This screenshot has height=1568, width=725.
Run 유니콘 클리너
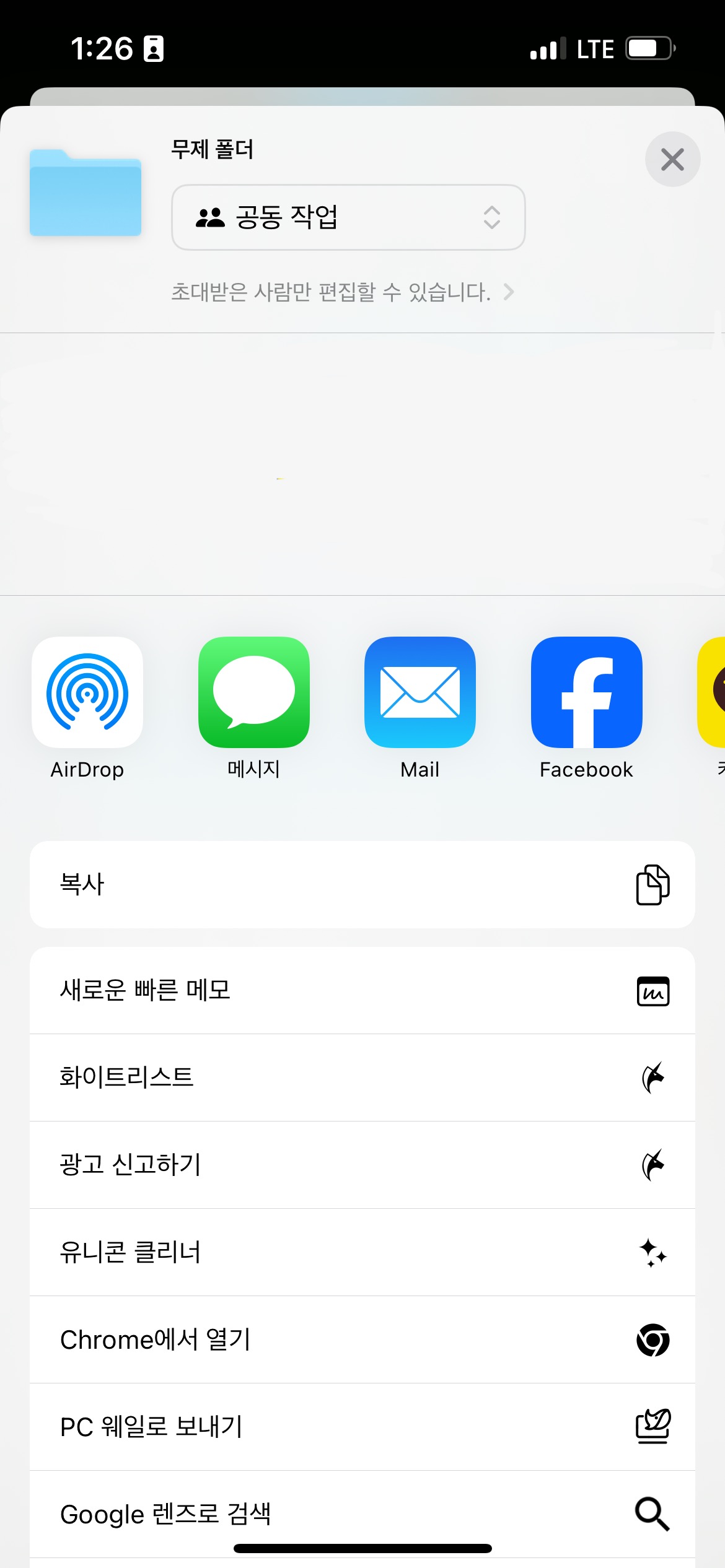[362, 1252]
